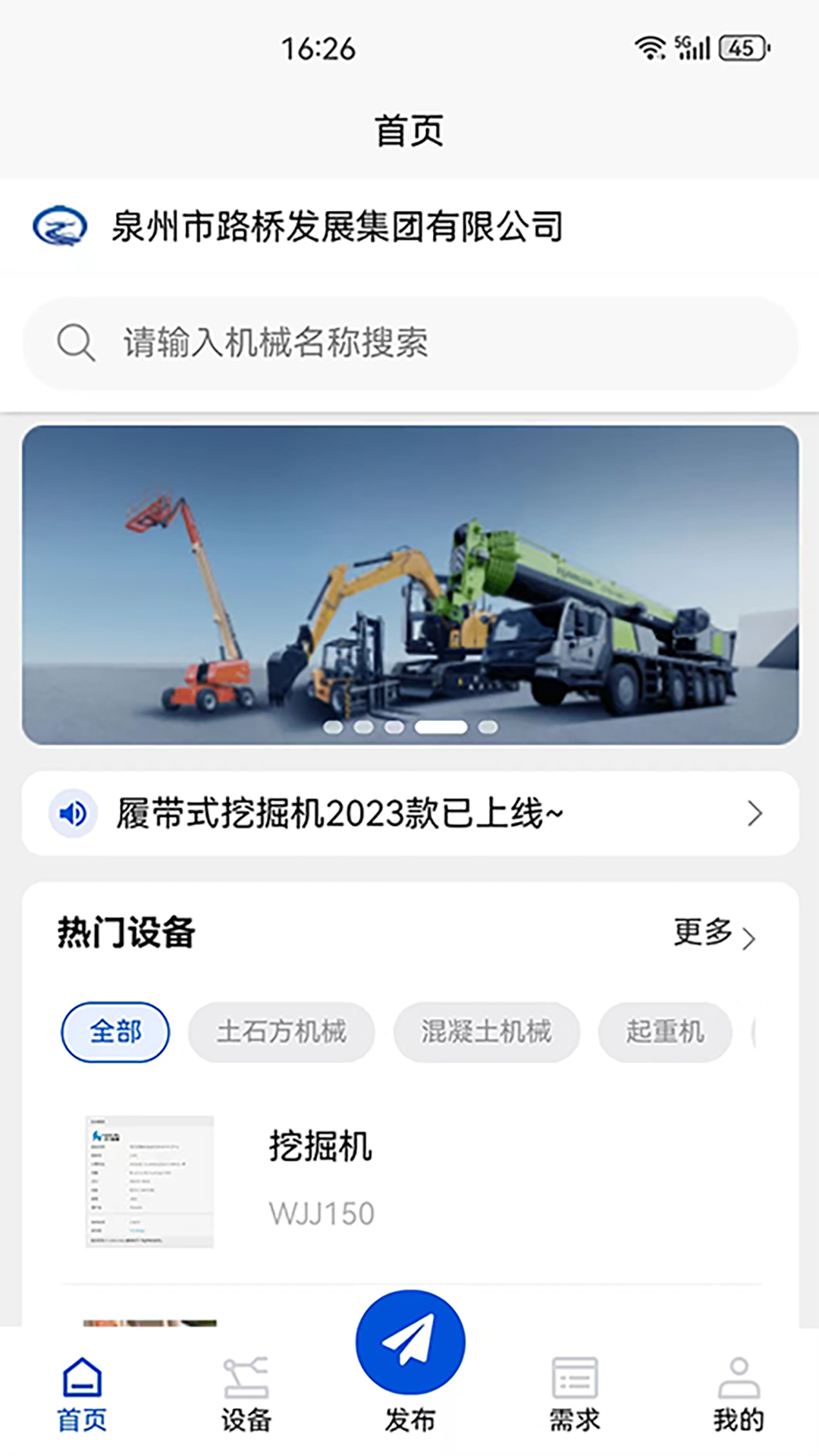Open the 挖掘机 WJJ150 listing
The width and height of the screenshot is (819, 1456).
(x=409, y=1181)
